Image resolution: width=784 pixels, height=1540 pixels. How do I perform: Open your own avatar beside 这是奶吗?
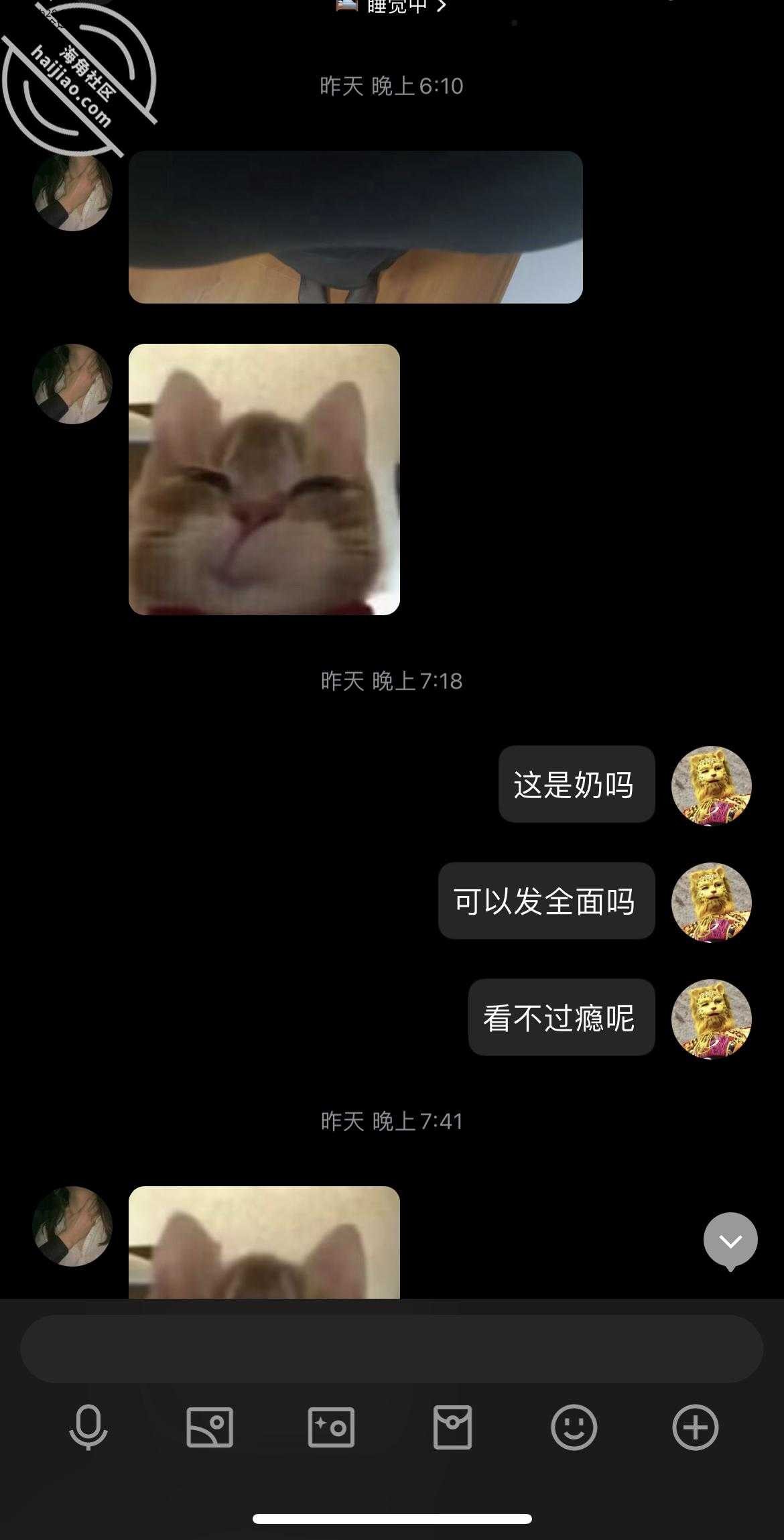coord(711,785)
